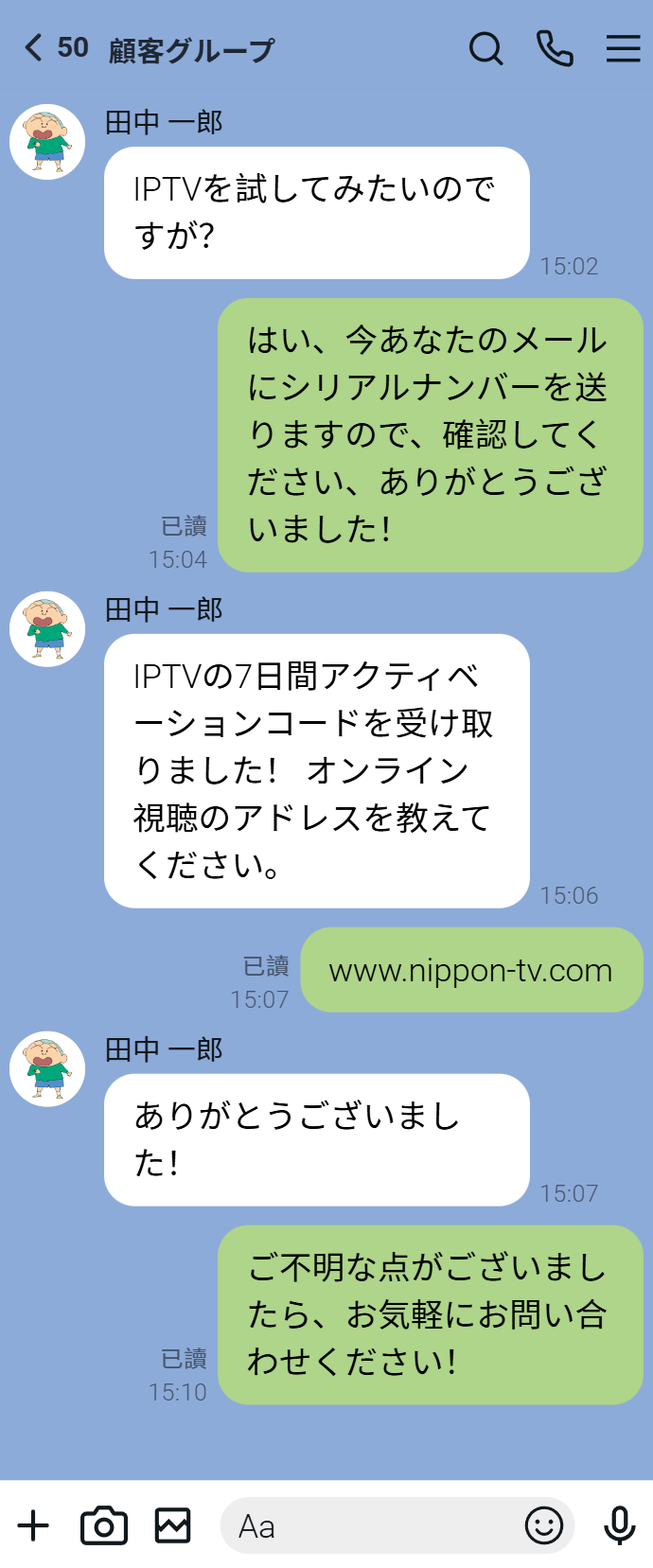
Task: Open the camera to take a photo
Action: point(104,1525)
